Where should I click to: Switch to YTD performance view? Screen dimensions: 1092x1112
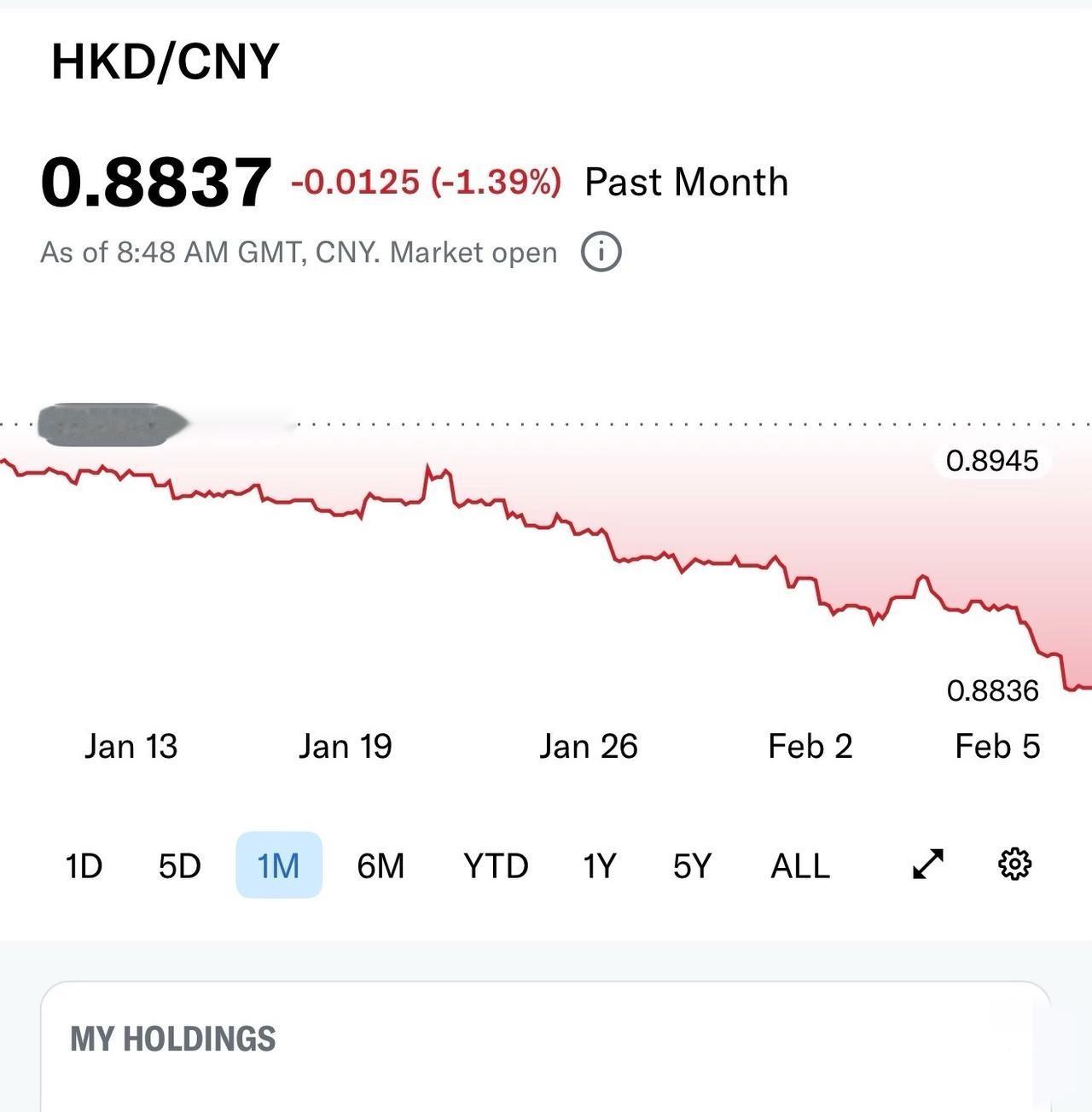click(x=496, y=865)
